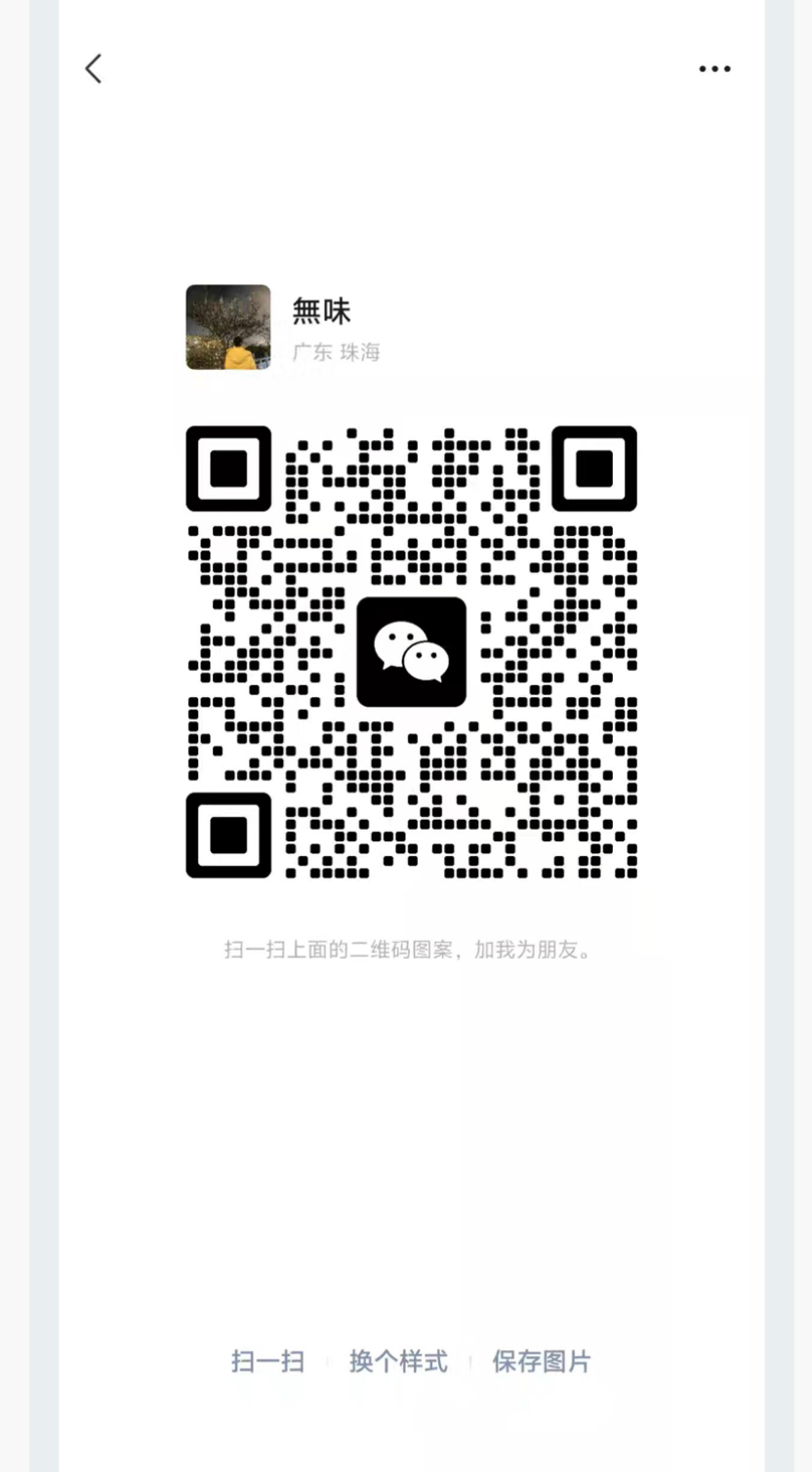Go back using the top-left arrow
812x1472 pixels.
click(94, 68)
